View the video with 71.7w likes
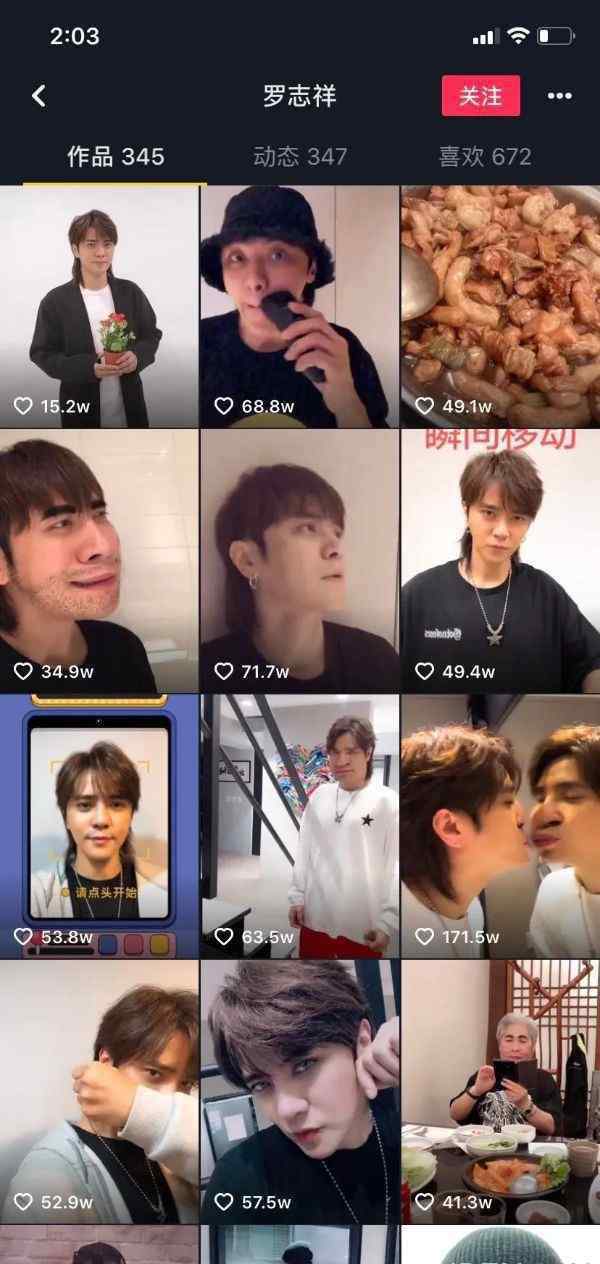This screenshot has width=600, height=1264. (x=300, y=562)
